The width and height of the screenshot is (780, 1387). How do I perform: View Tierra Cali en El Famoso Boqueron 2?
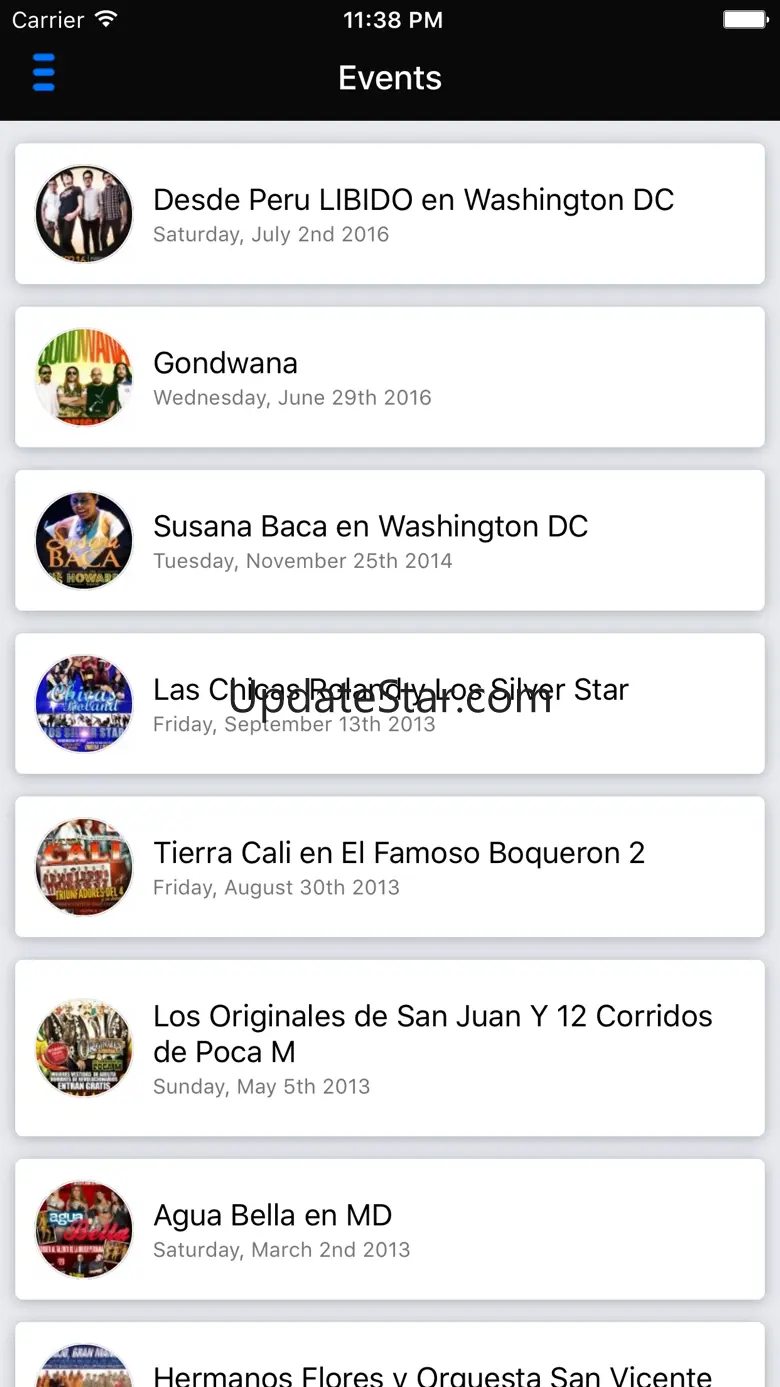pyautogui.click(x=390, y=866)
